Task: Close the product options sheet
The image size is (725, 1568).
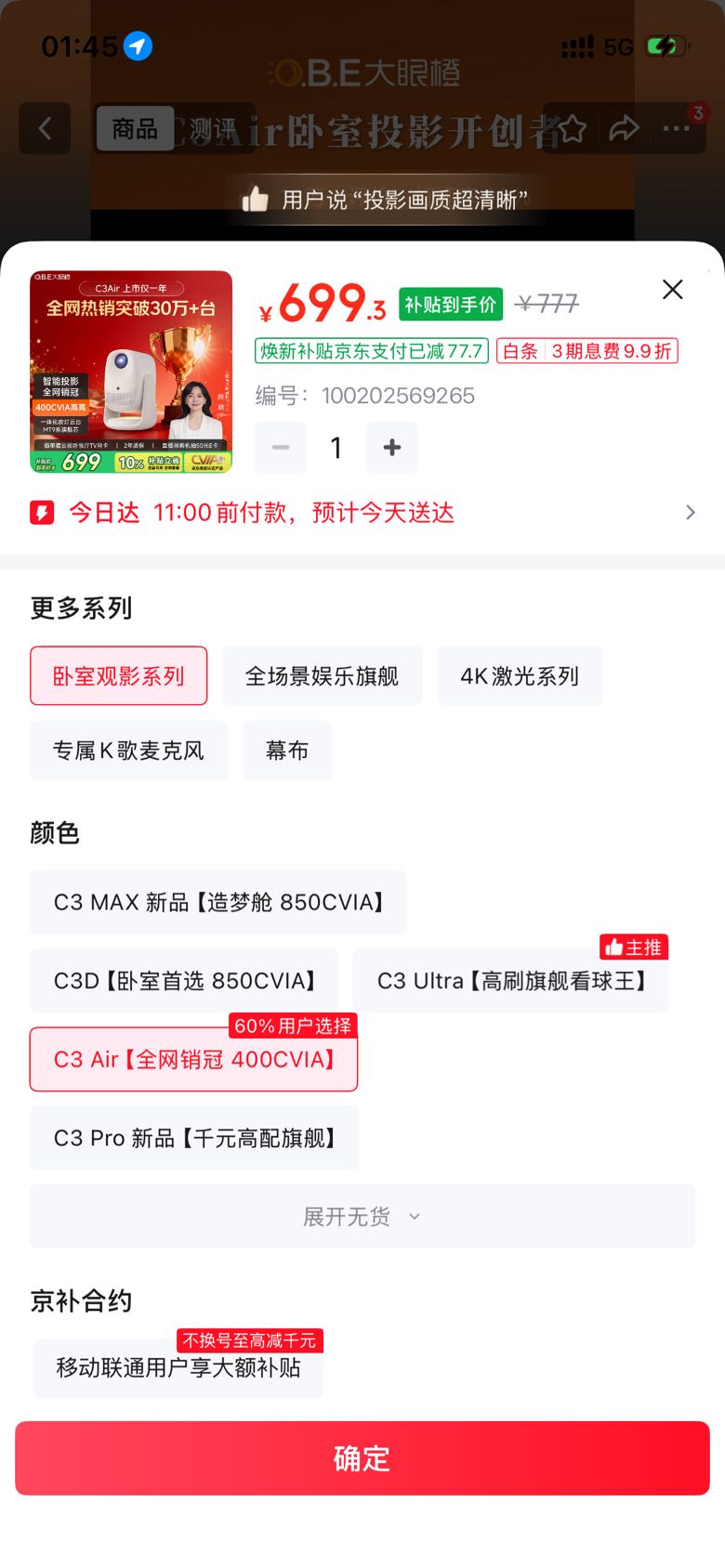Action: [673, 289]
